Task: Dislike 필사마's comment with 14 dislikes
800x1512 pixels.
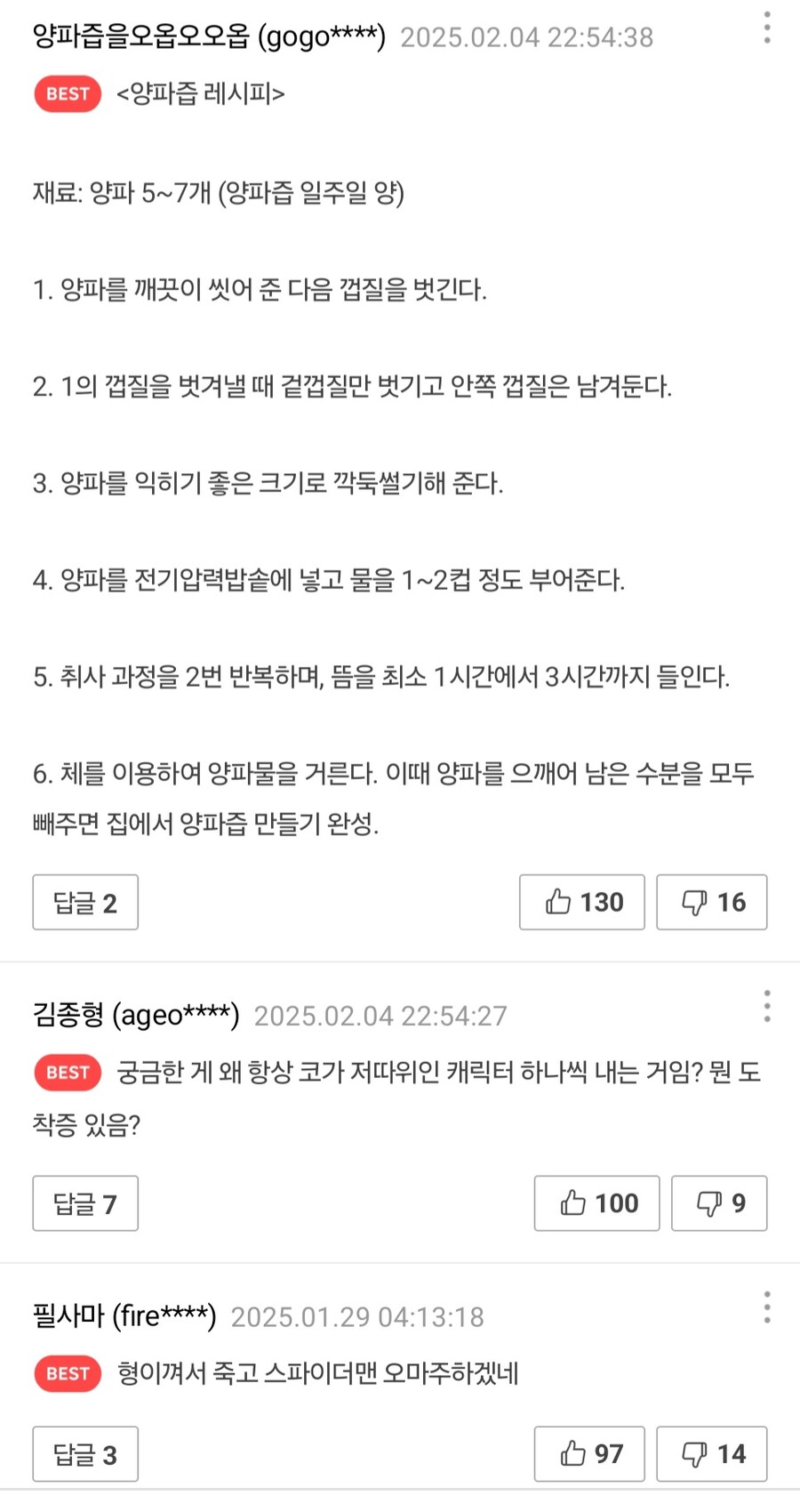Action: point(711,1454)
